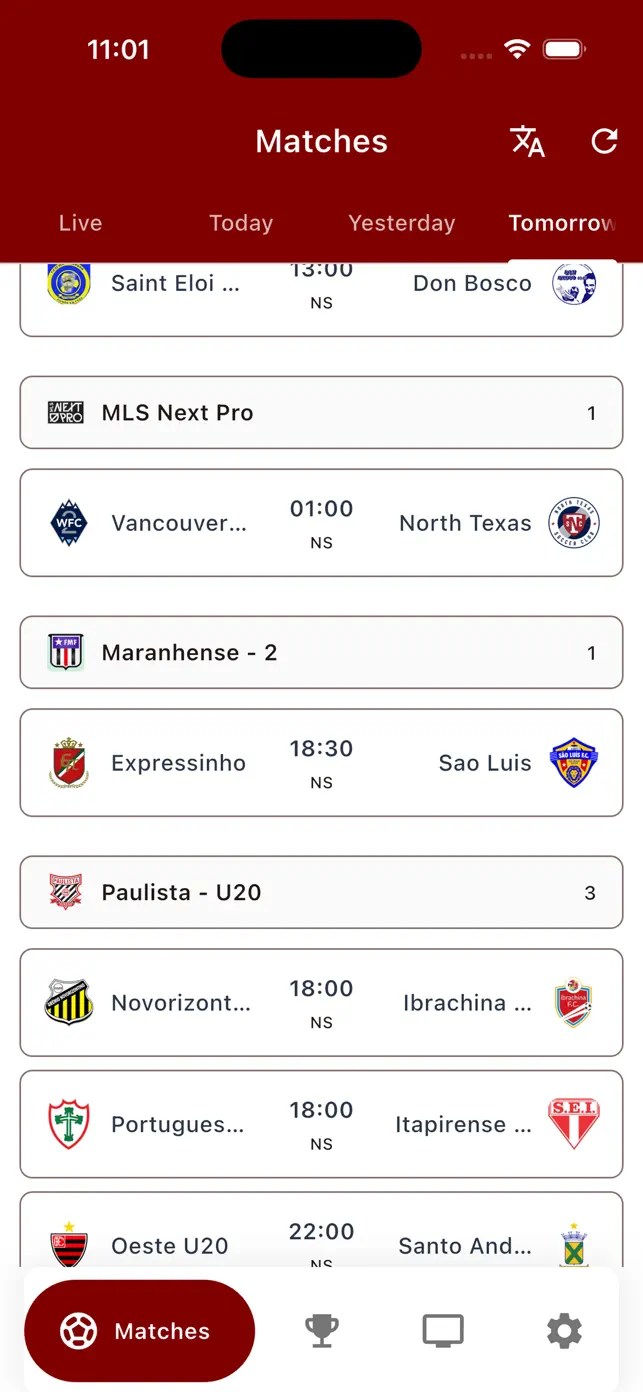
Task: Switch to the Today tab
Action: (x=241, y=223)
